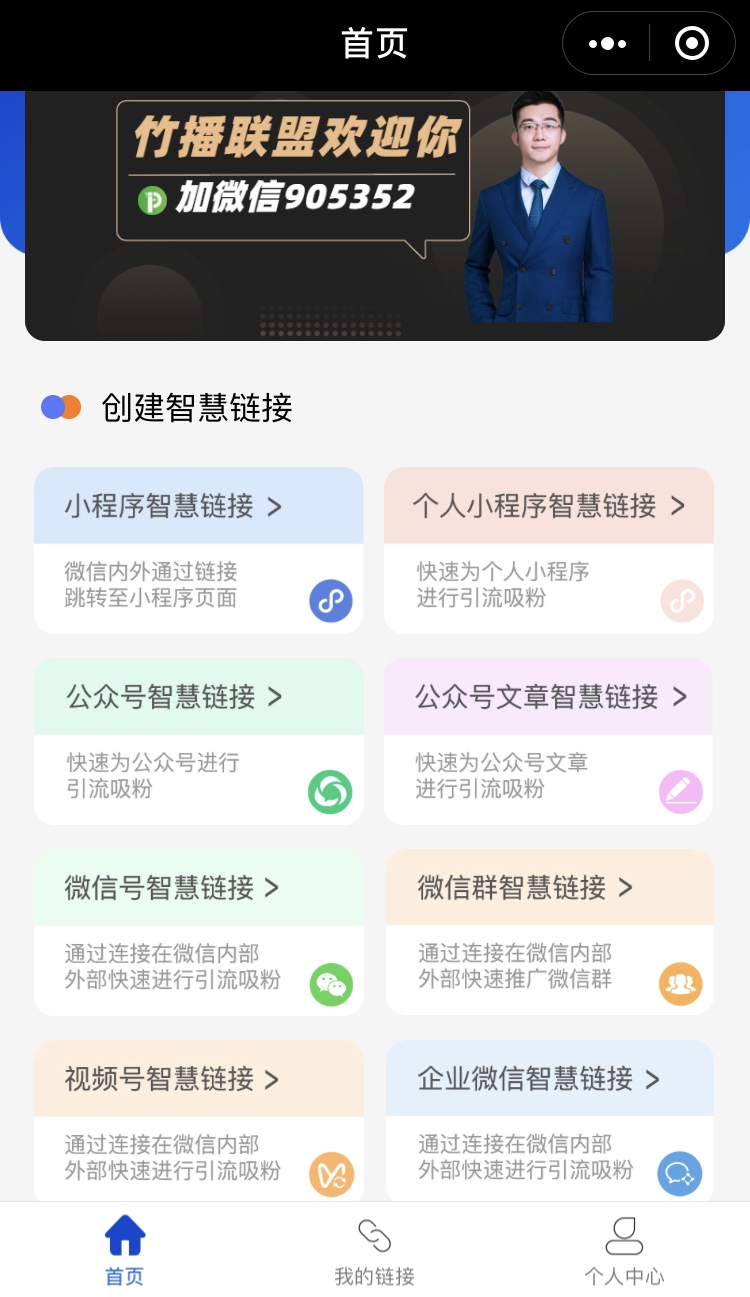Click the pink 个人小程序 icon badge
This screenshot has width=750, height=1297.
point(681,602)
